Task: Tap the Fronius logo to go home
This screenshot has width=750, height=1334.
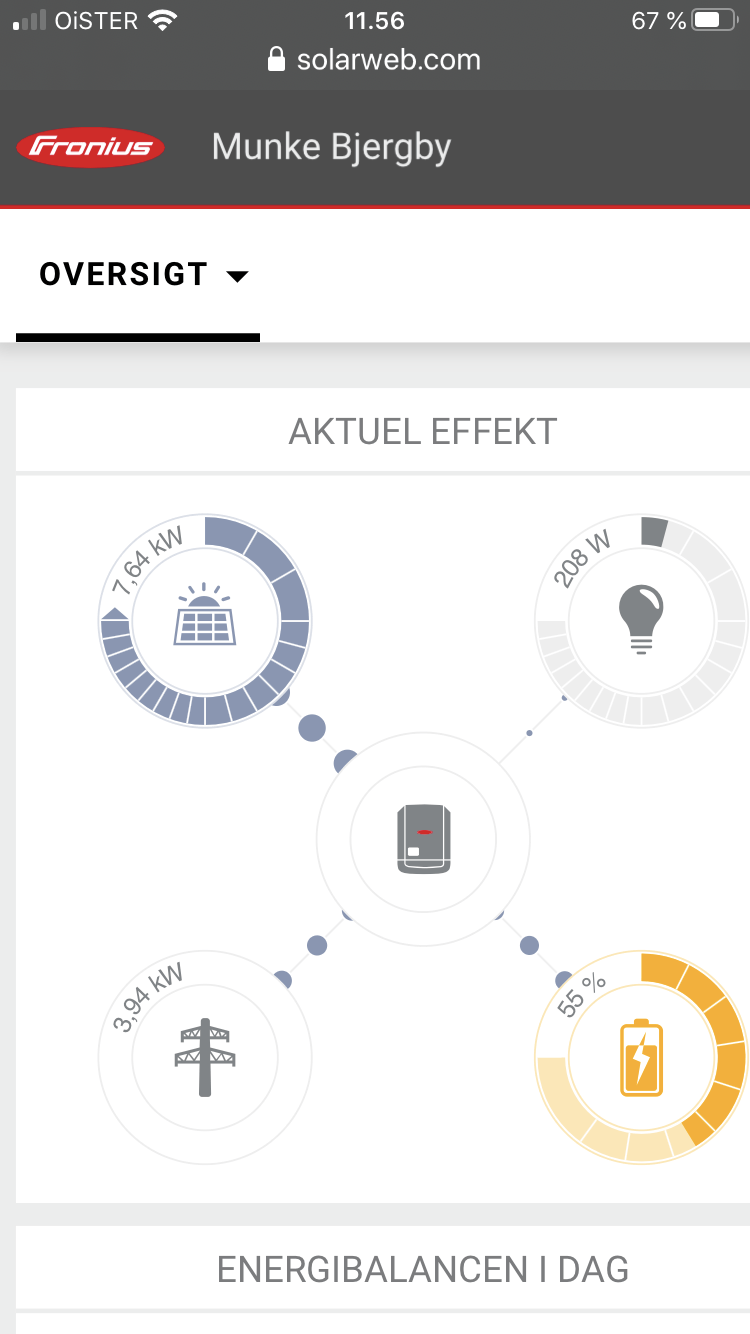Action: point(90,148)
